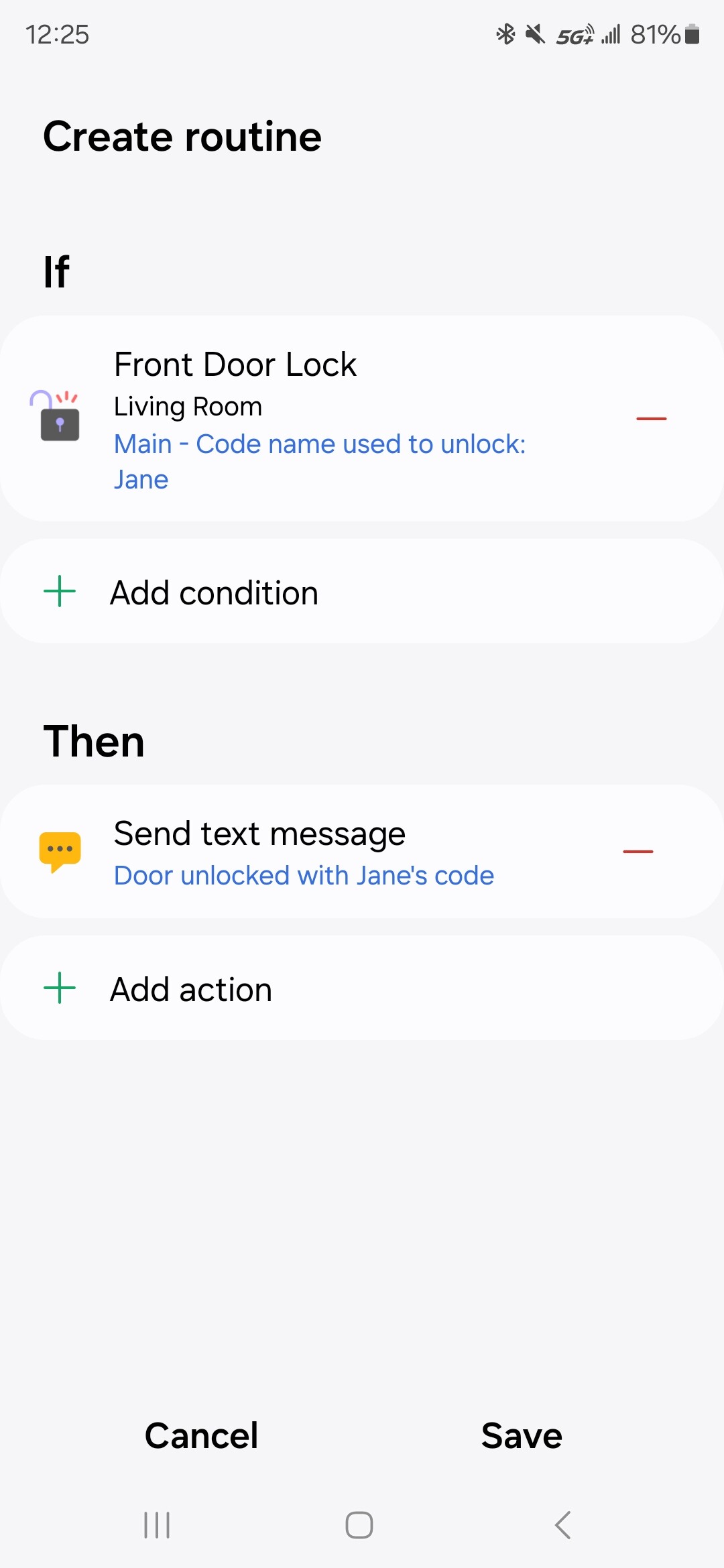Go back using the navigation bar
The image size is (724, 1568).
(x=563, y=1525)
